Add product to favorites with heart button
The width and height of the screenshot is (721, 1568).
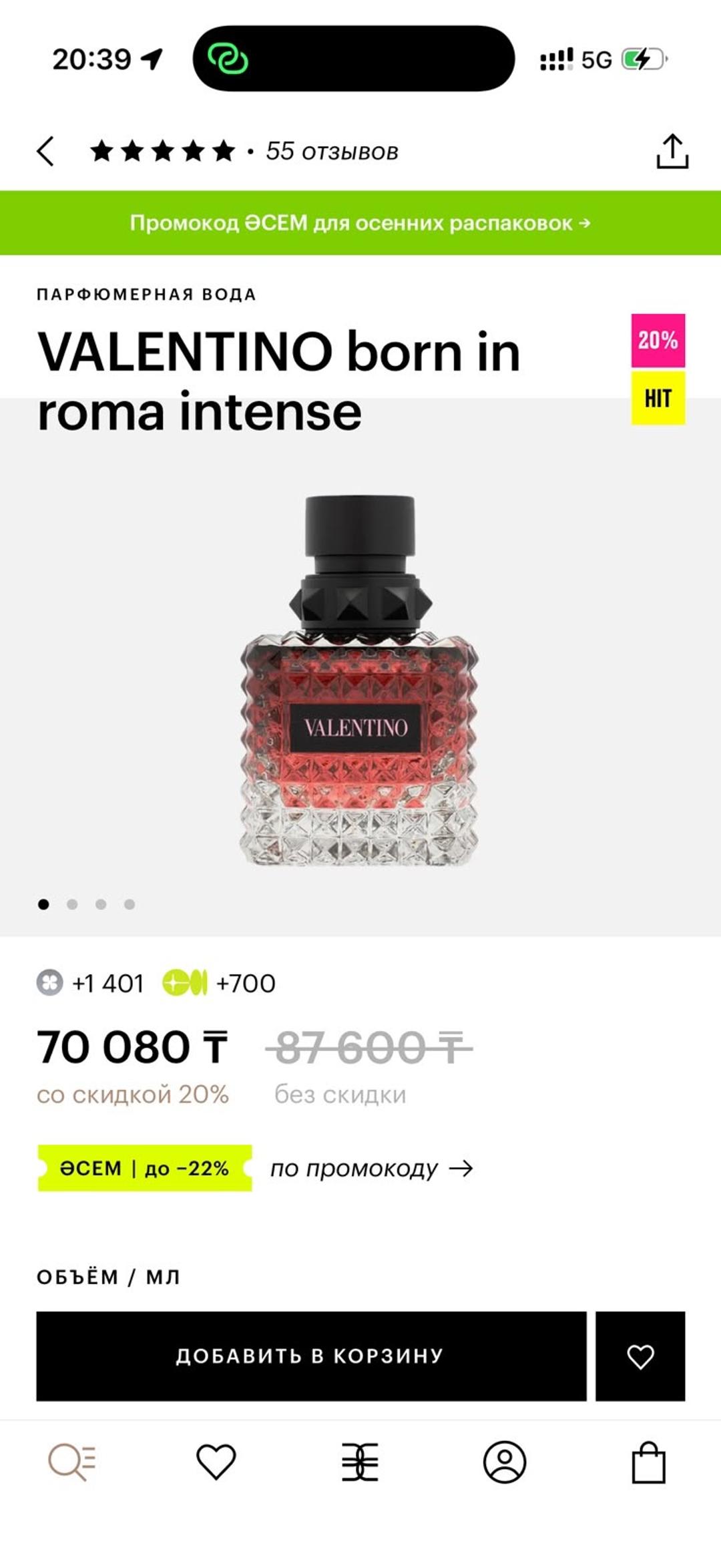(640, 1356)
